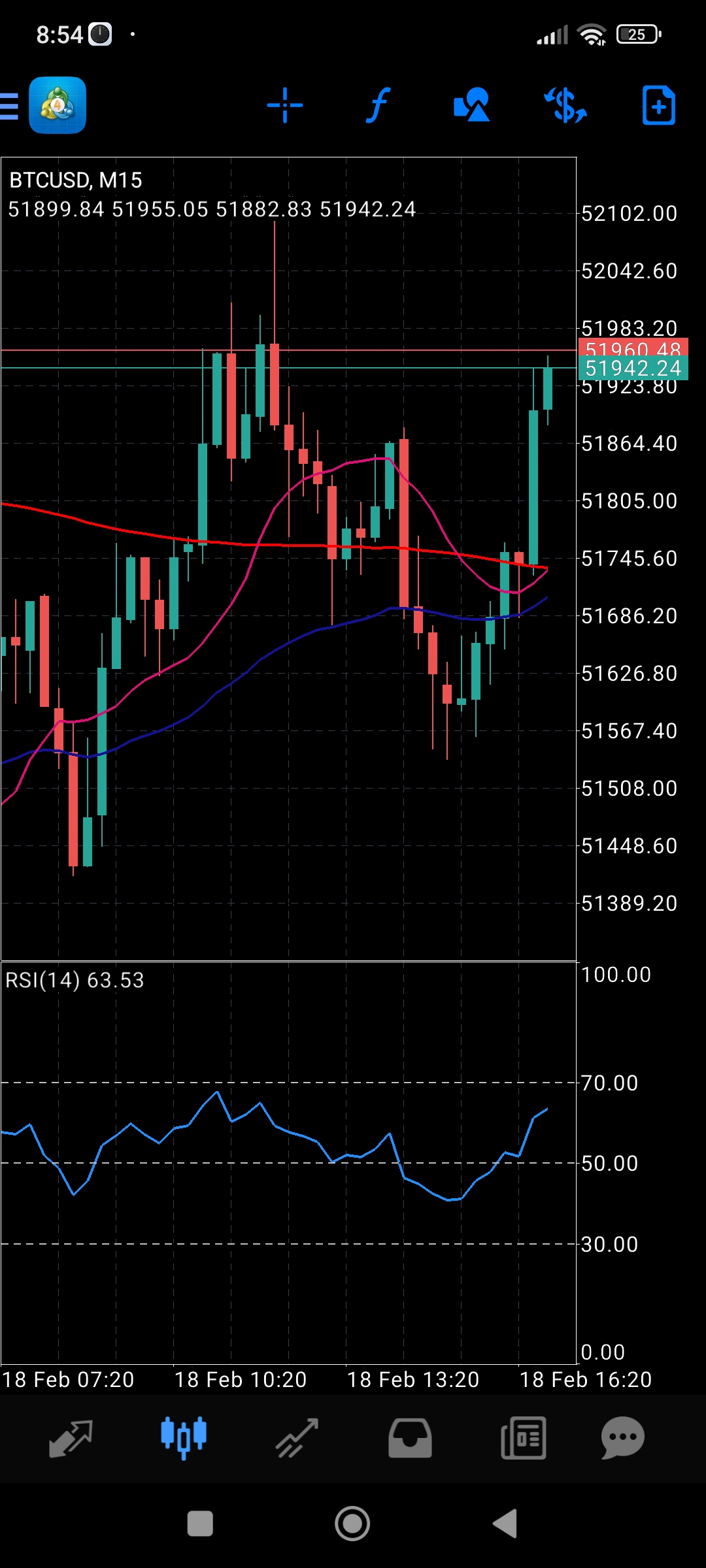Open the History tab
The height and width of the screenshot is (1568, 706).
(410, 1438)
